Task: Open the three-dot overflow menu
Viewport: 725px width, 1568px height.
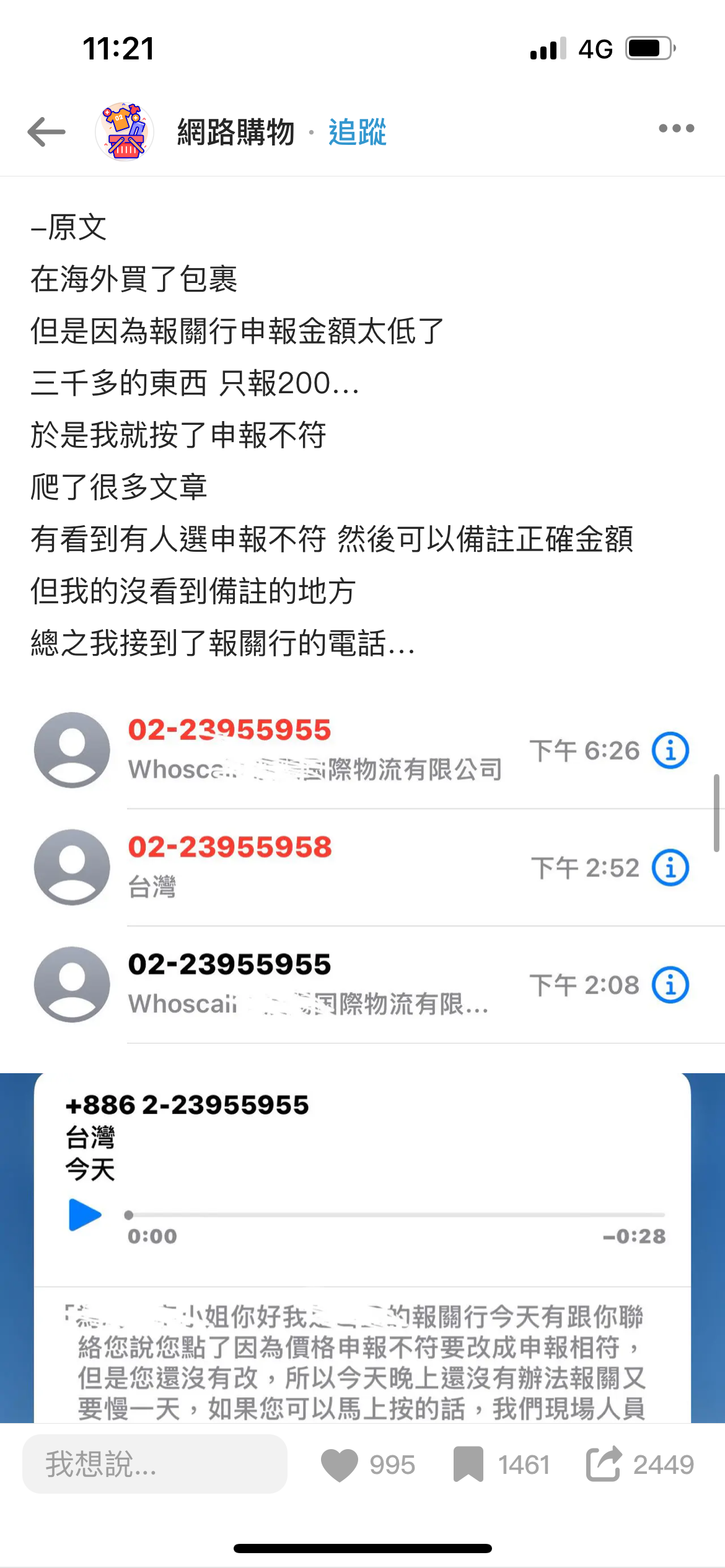Action: (x=677, y=128)
